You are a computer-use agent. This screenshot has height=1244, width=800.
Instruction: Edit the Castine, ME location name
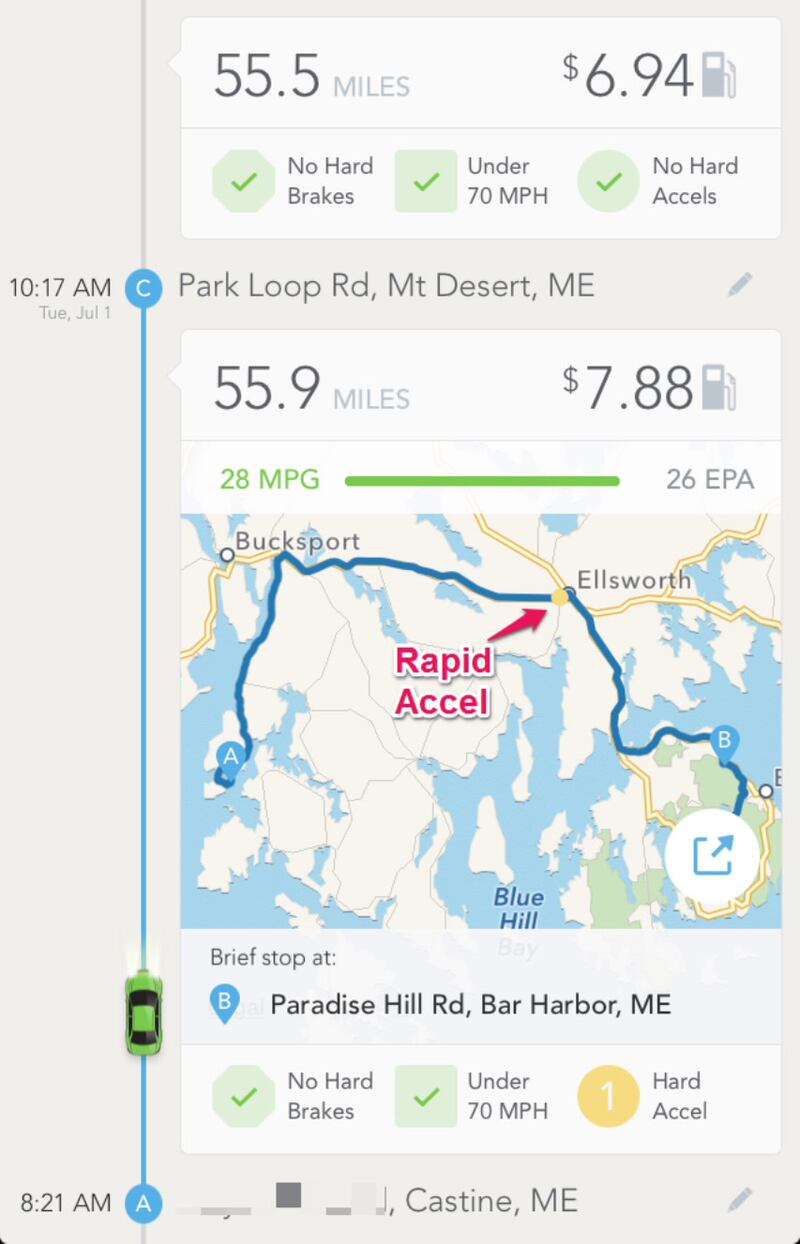(x=739, y=1200)
